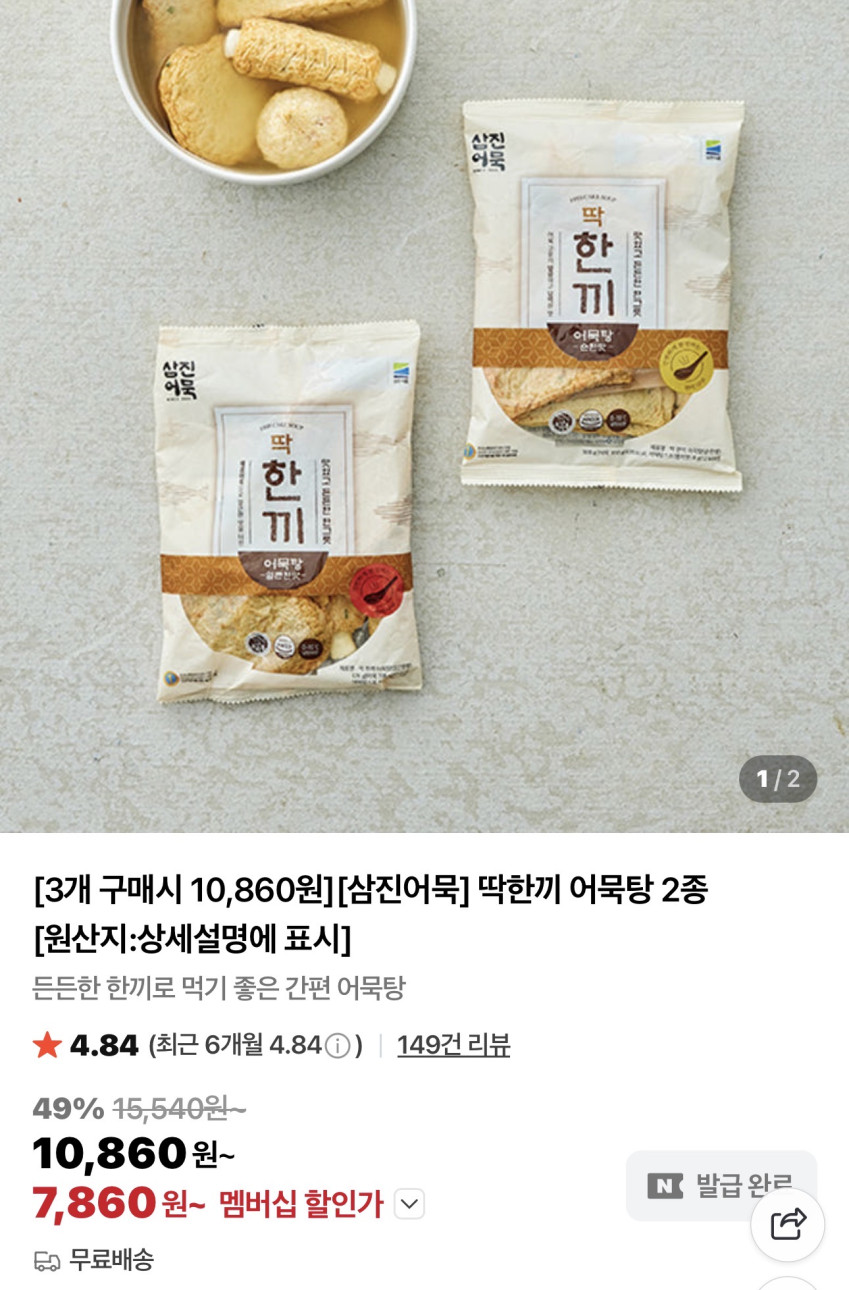849x1290 pixels.
Task: Expand the 멤버십 할인가 dropdown arrow
Action: [x=409, y=1204]
